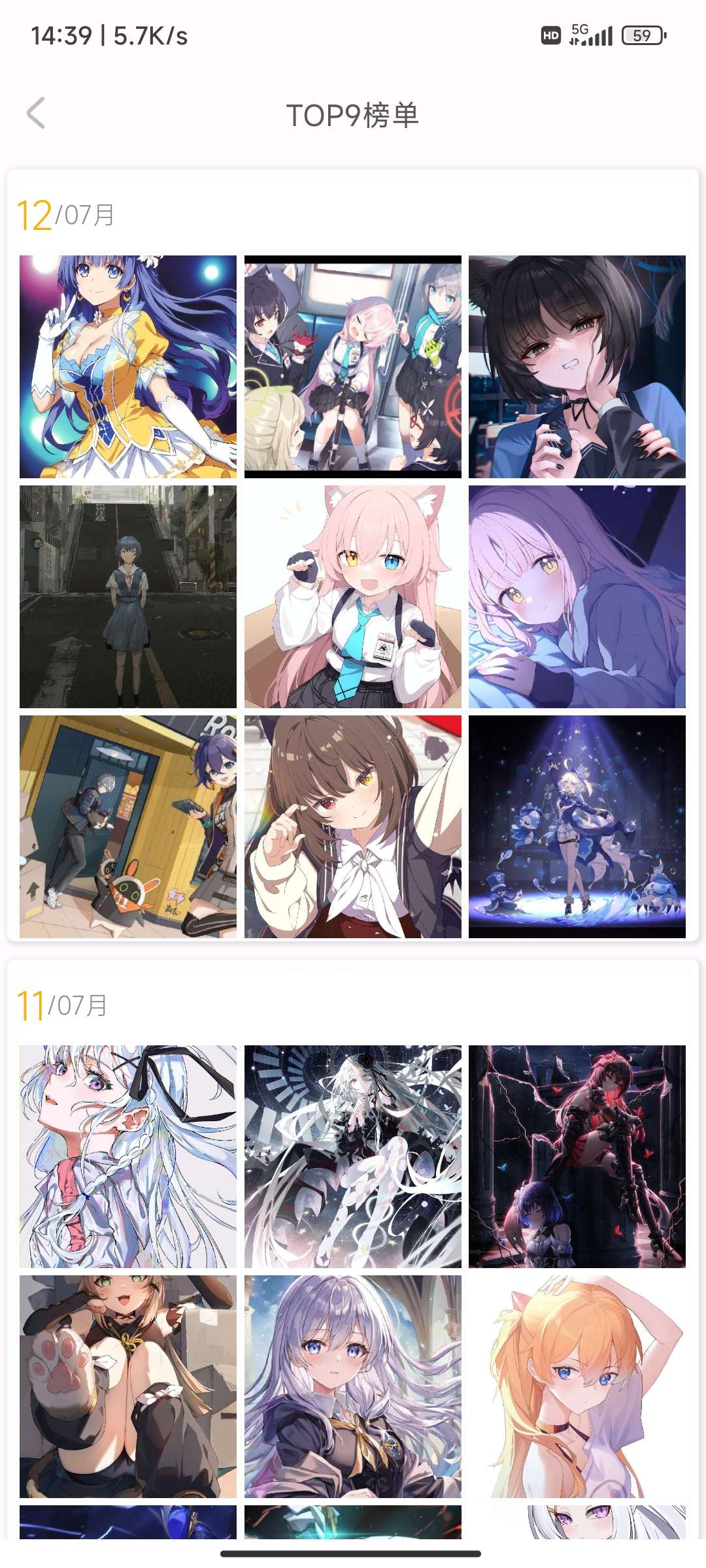Open the cat-paw girl illustration
This screenshot has height=1568, width=706.
pyautogui.click(x=128, y=1386)
